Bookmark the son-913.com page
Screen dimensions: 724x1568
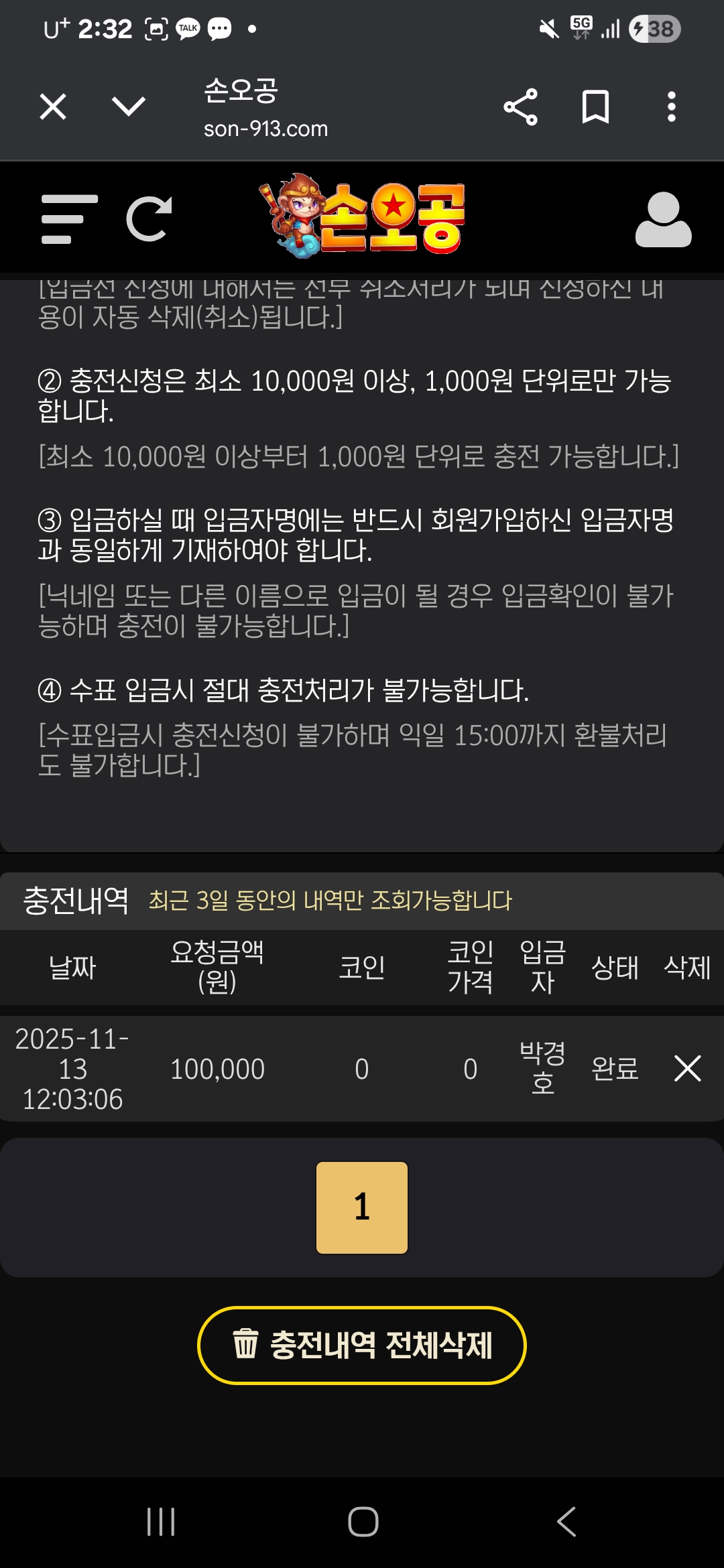tap(597, 107)
